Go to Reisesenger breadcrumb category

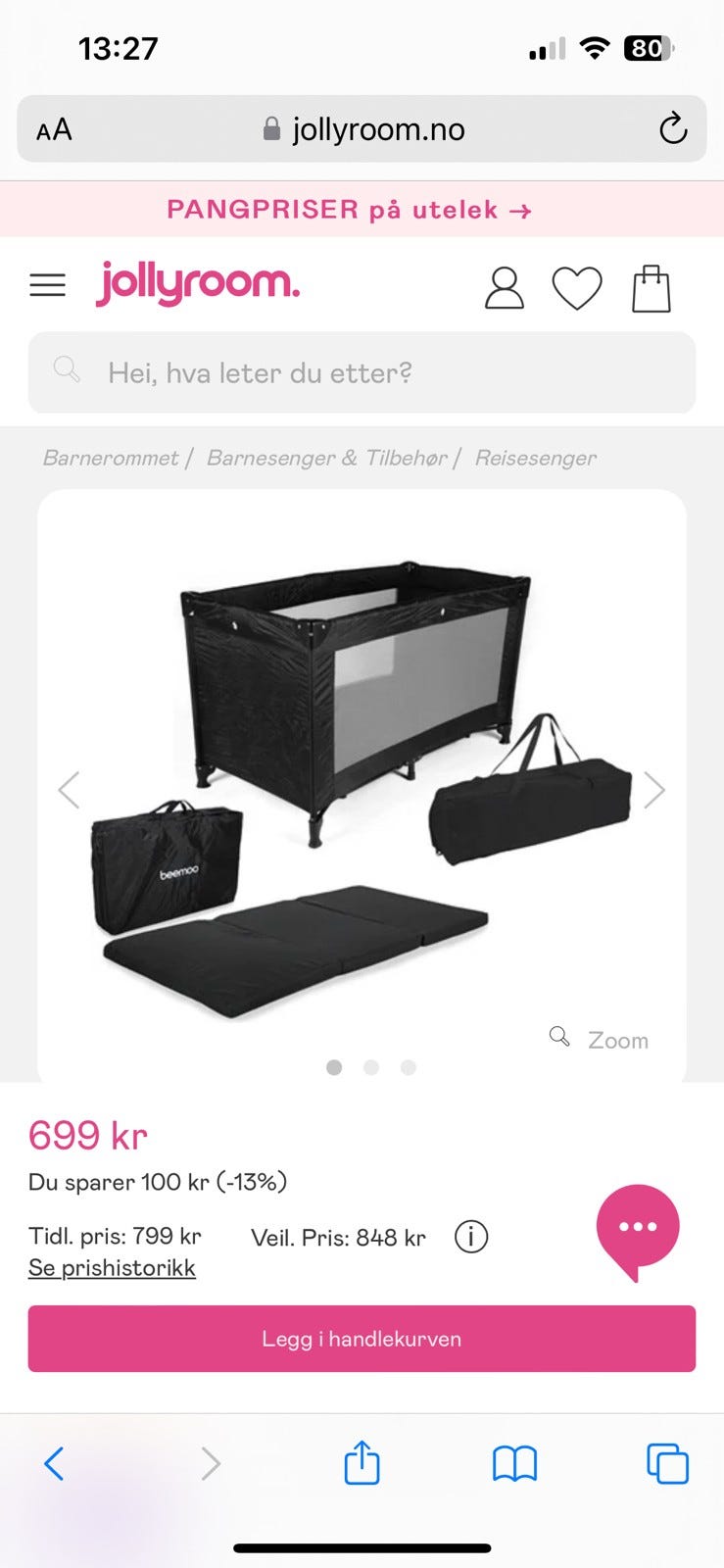pyautogui.click(x=536, y=458)
